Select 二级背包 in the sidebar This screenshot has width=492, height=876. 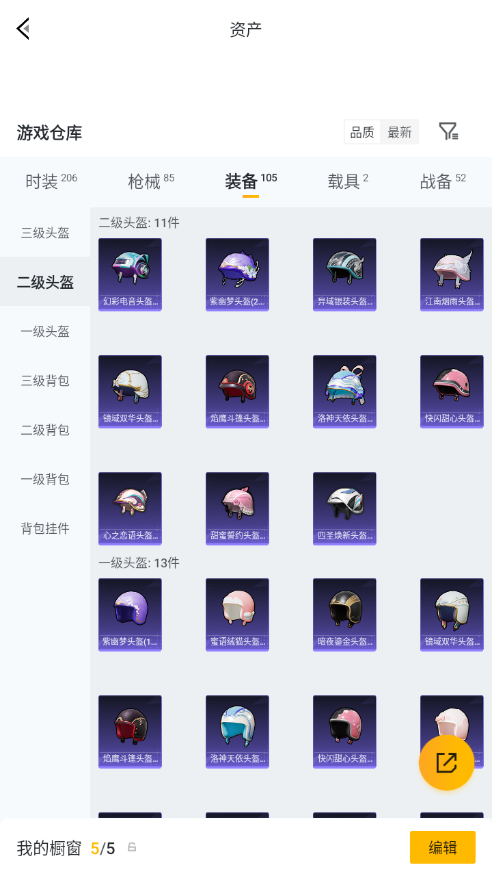click(x=45, y=430)
